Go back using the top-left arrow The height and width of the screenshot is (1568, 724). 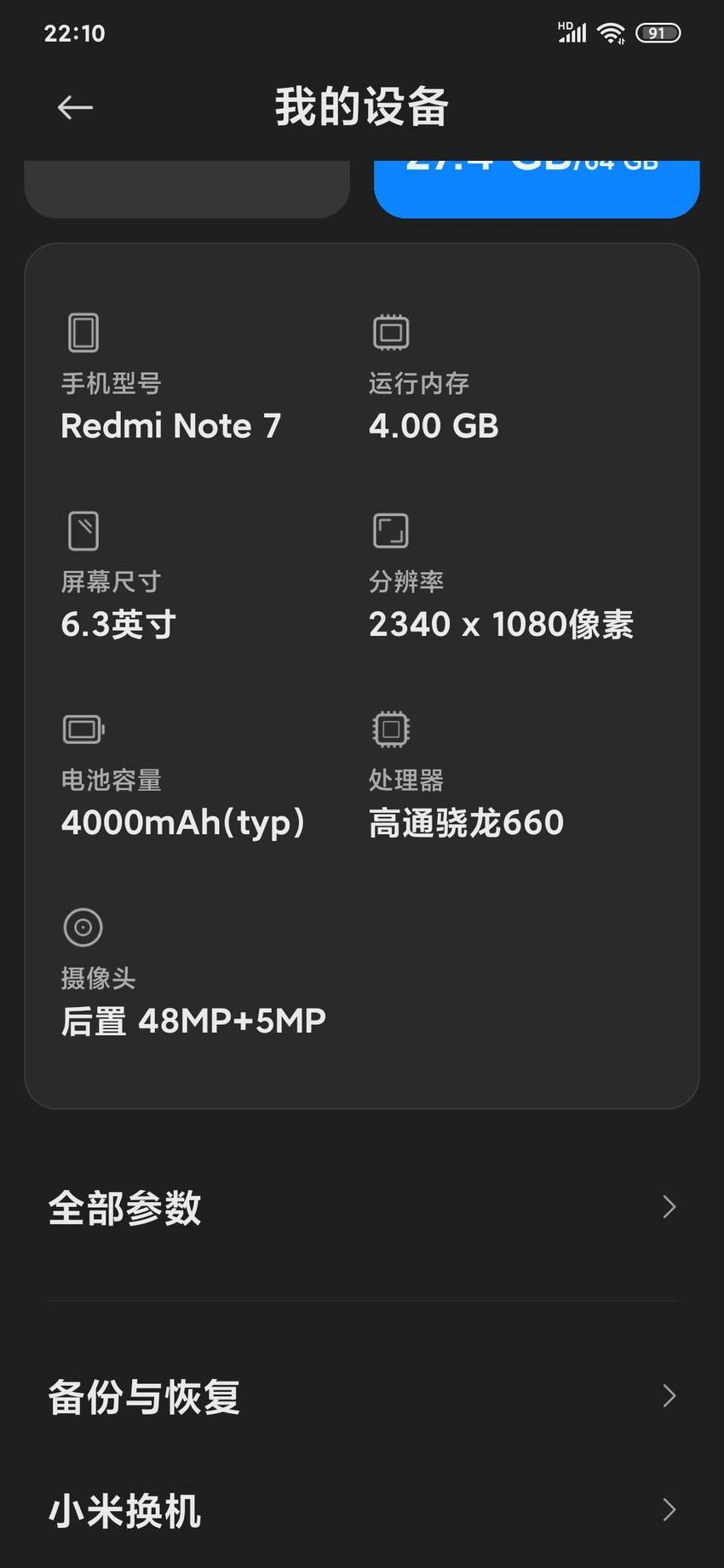(75, 107)
